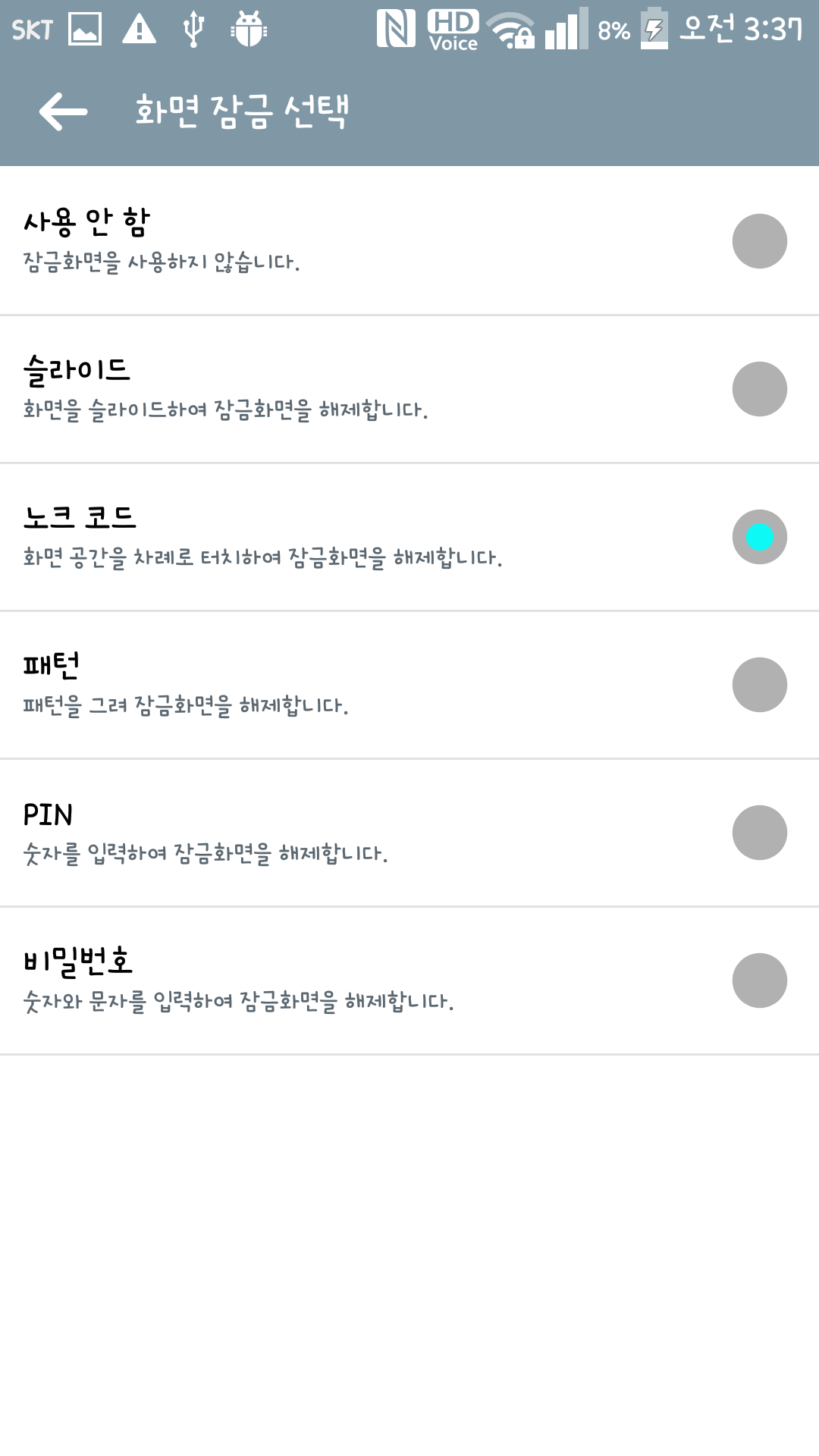Go back from 화면 잠금 선택
The image size is (819, 1456).
click(x=64, y=111)
